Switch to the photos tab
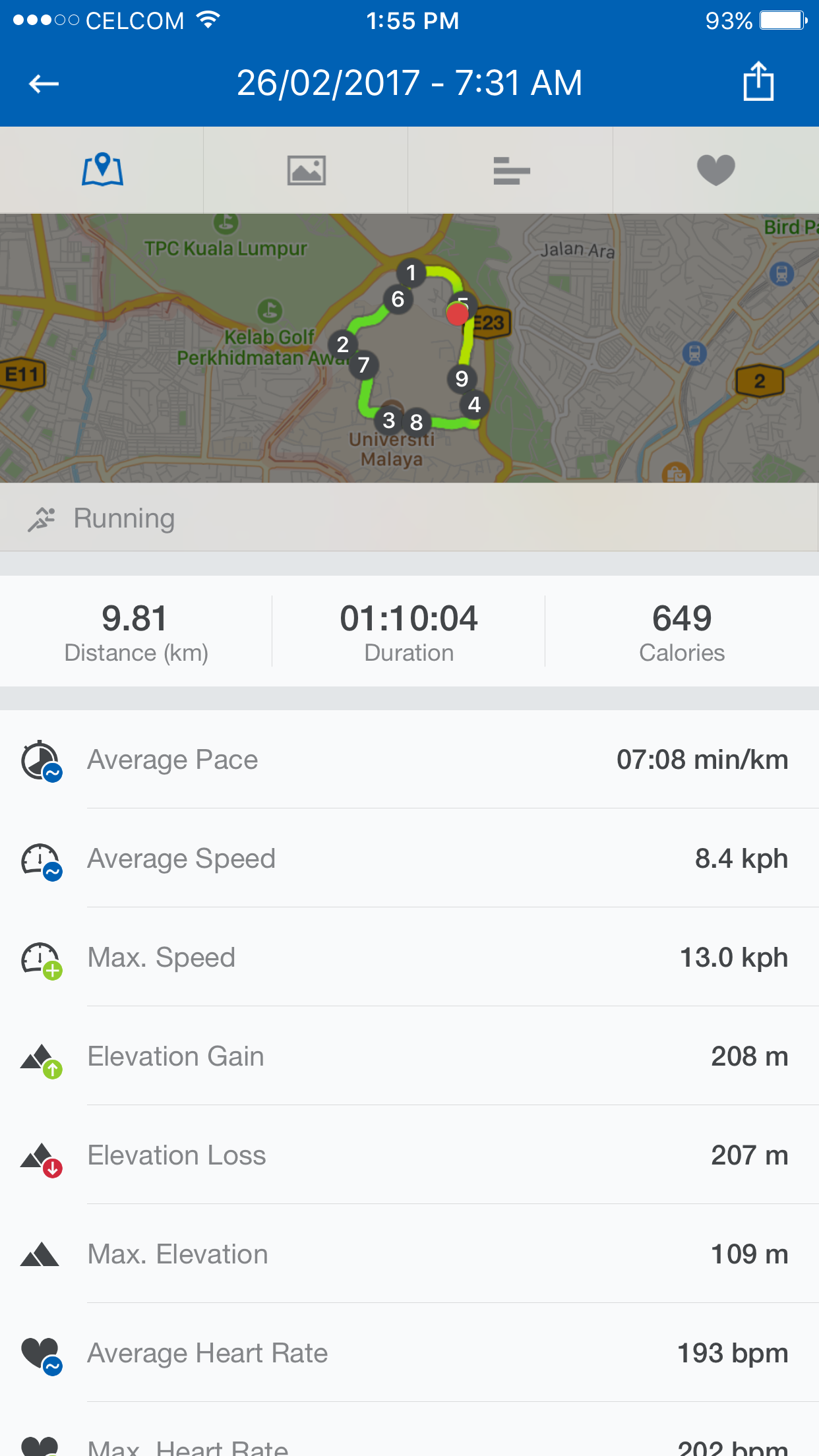The image size is (819, 1456). click(x=306, y=170)
